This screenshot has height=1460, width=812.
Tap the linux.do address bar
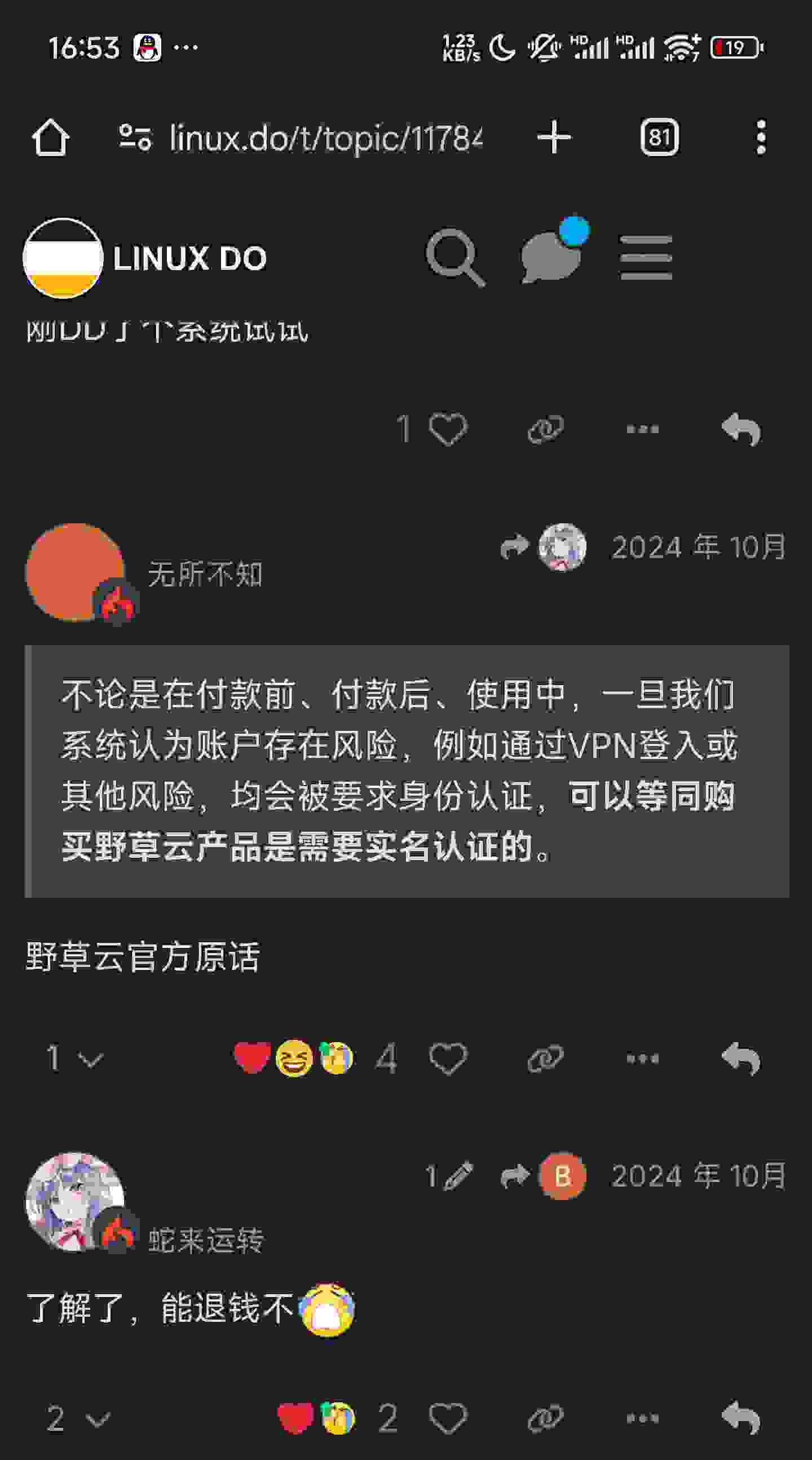coord(325,138)
